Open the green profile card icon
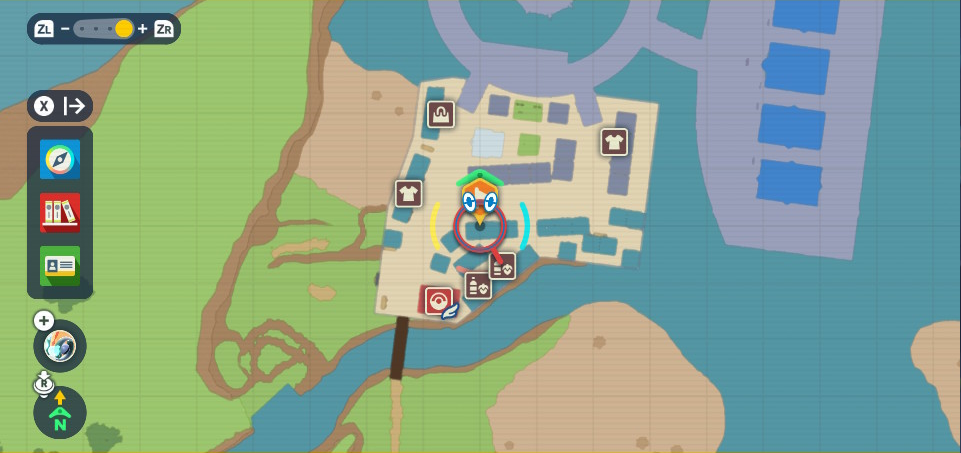Image resolution: width=961 pixels, height=453 pixels. tap(60, 265)
